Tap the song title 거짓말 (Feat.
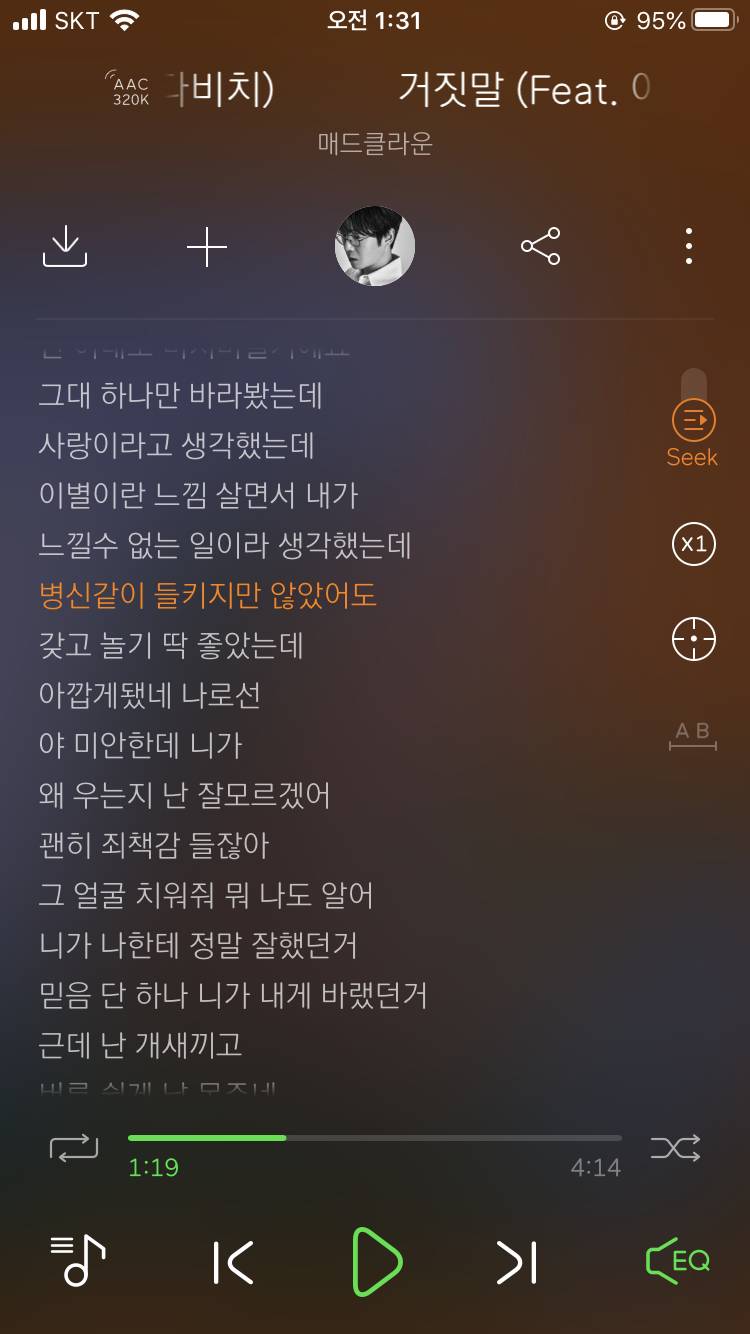Screen dimensions: 750x1334 pyautogui.click(x=519, y=87)
